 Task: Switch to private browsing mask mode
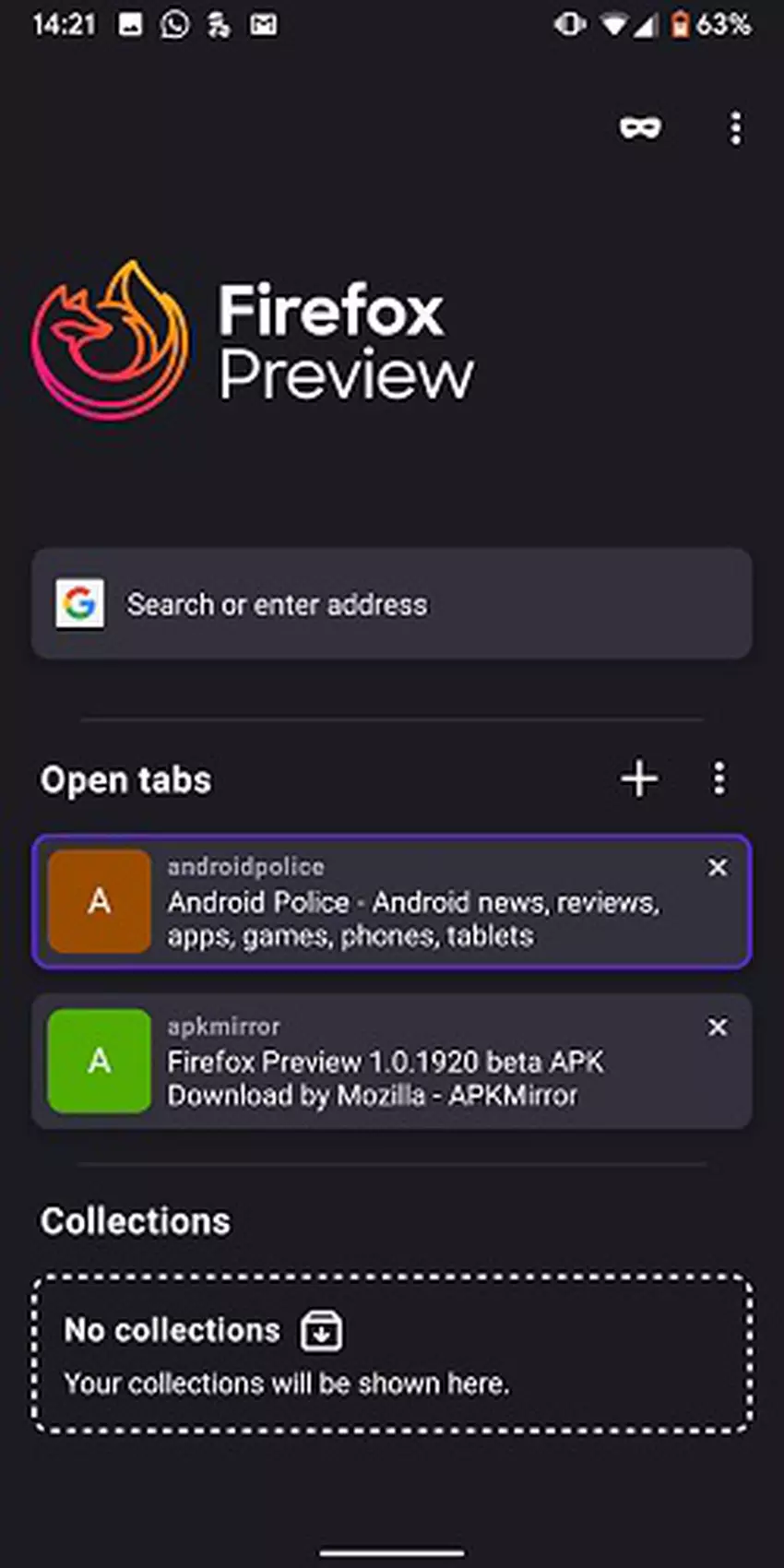(640, 127)
